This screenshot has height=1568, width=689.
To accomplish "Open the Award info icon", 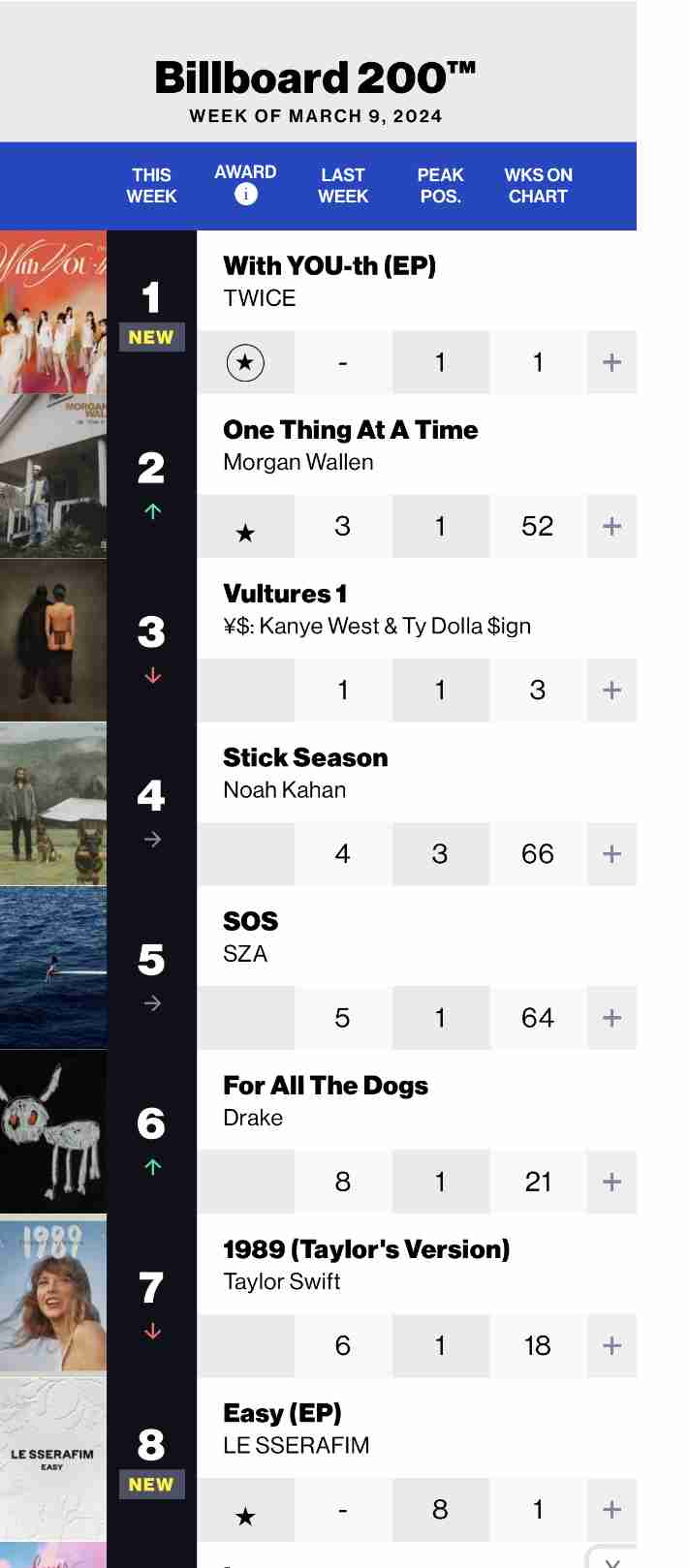I will click(246, 195).
